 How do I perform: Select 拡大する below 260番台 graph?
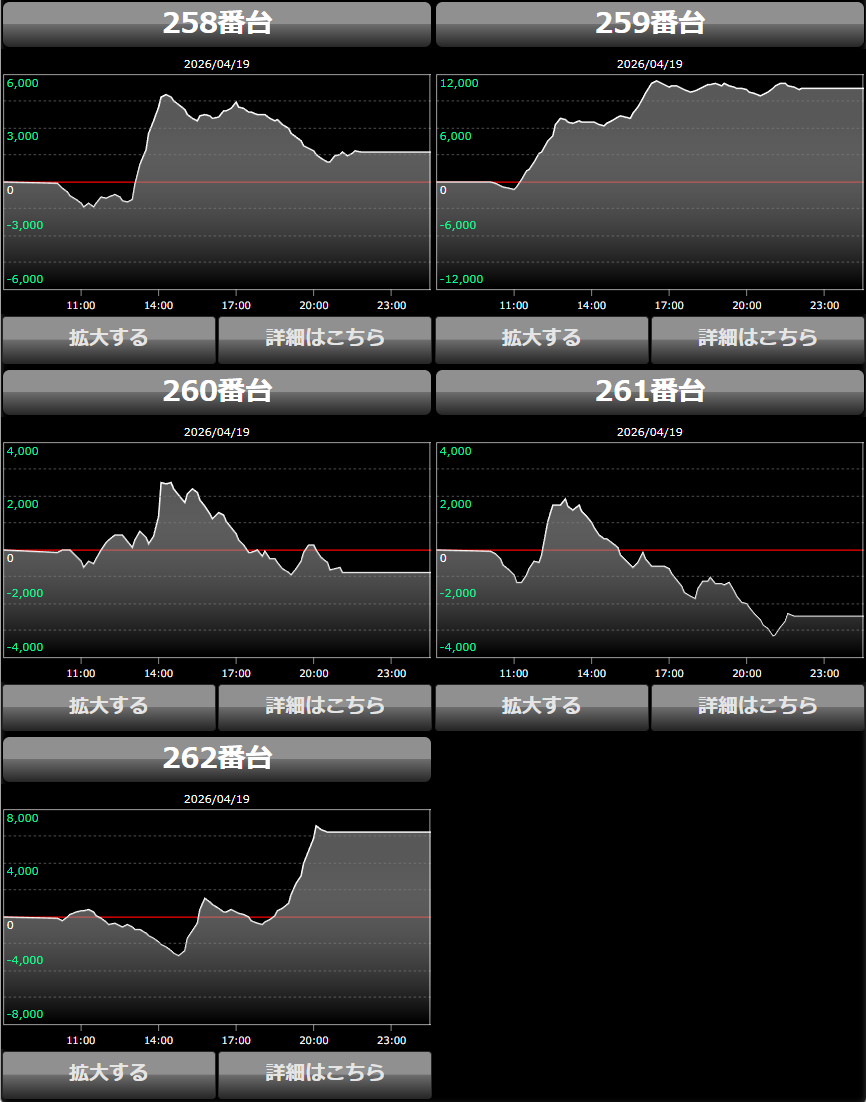pyautogui.click(x=109, y=707)
